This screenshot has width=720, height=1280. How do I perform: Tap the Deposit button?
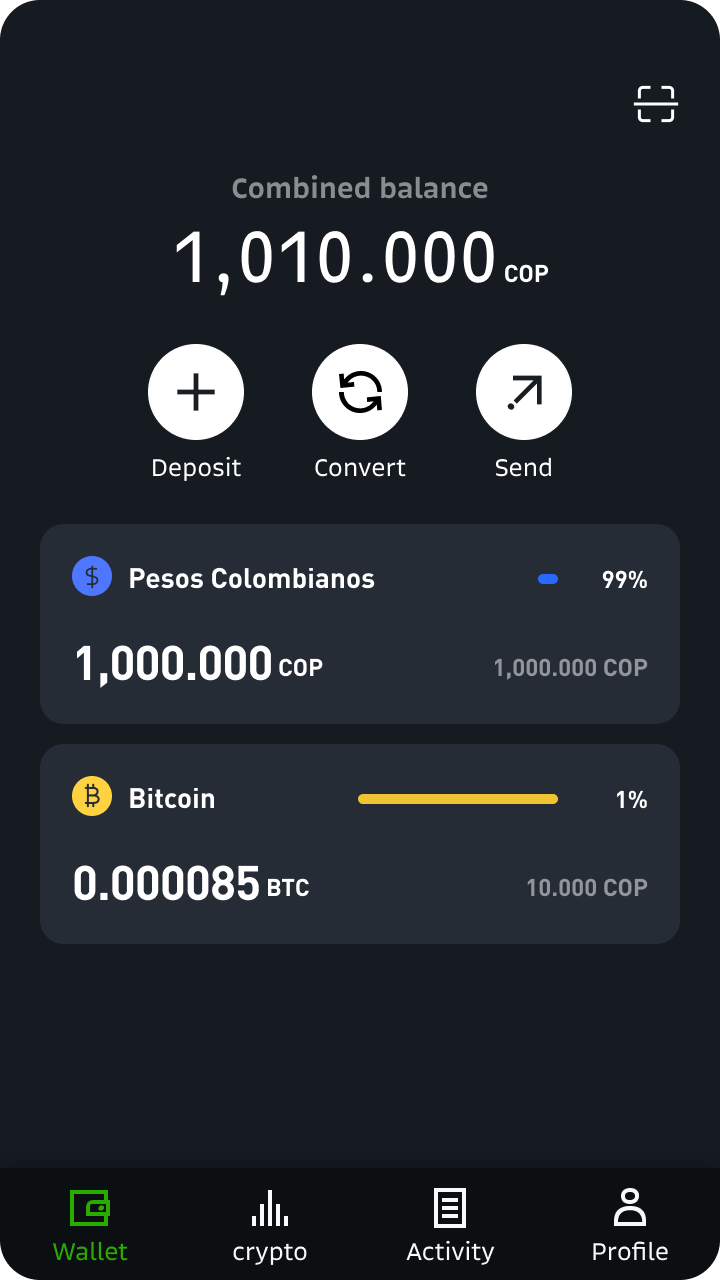(x=196, y=410)
